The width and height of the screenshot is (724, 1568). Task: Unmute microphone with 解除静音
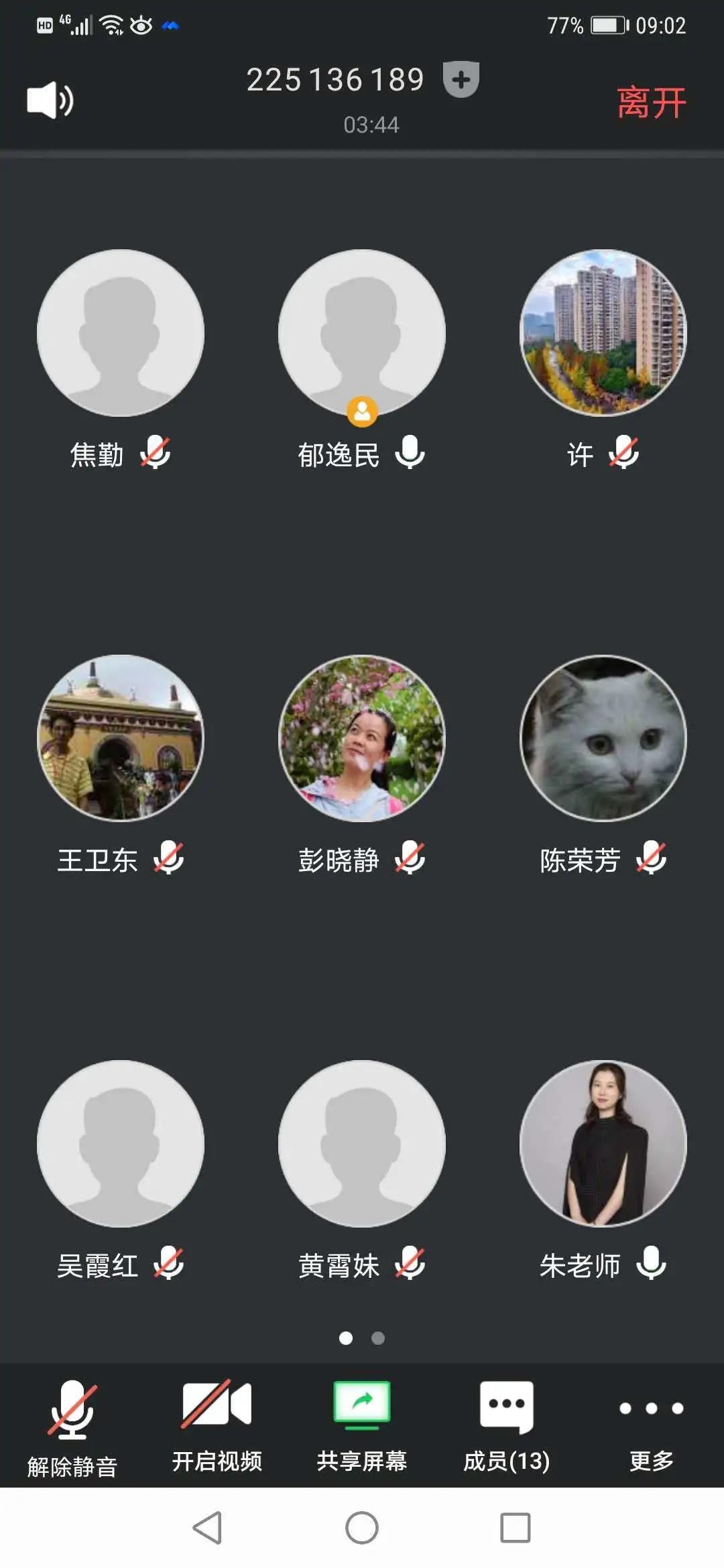[x=72, y=1427]
